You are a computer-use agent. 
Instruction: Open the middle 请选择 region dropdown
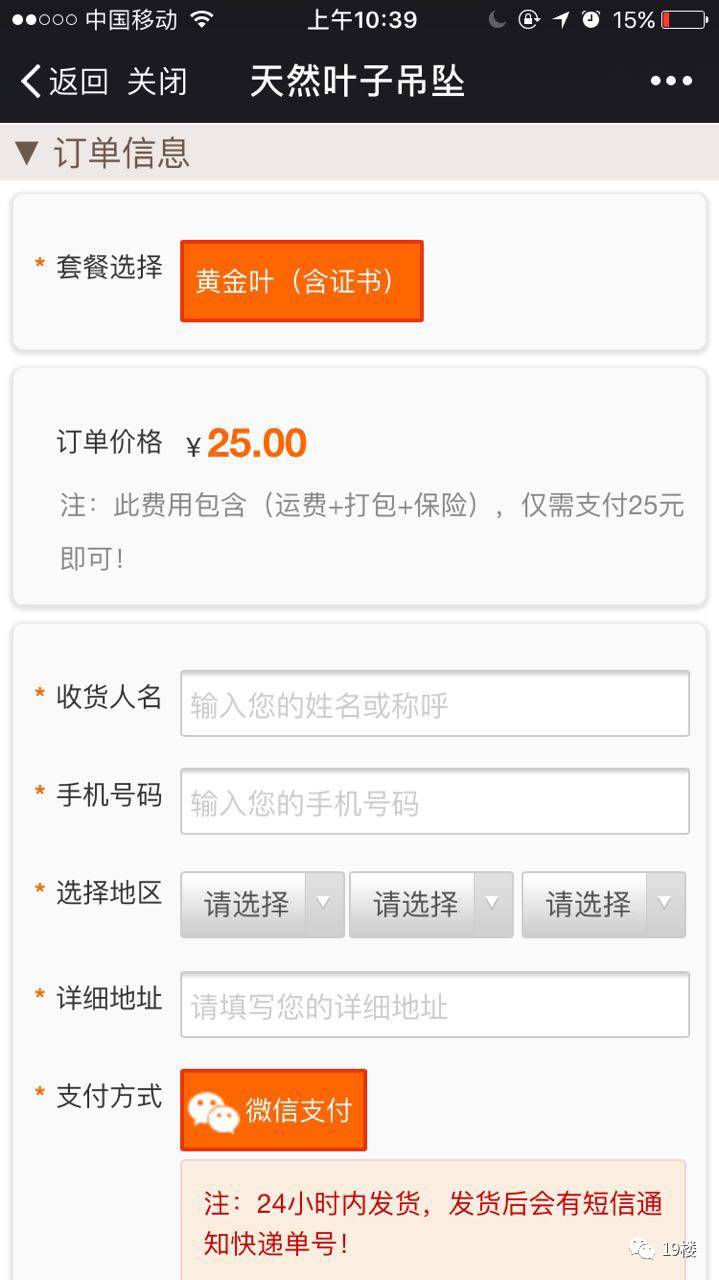[x=431, y=904]
